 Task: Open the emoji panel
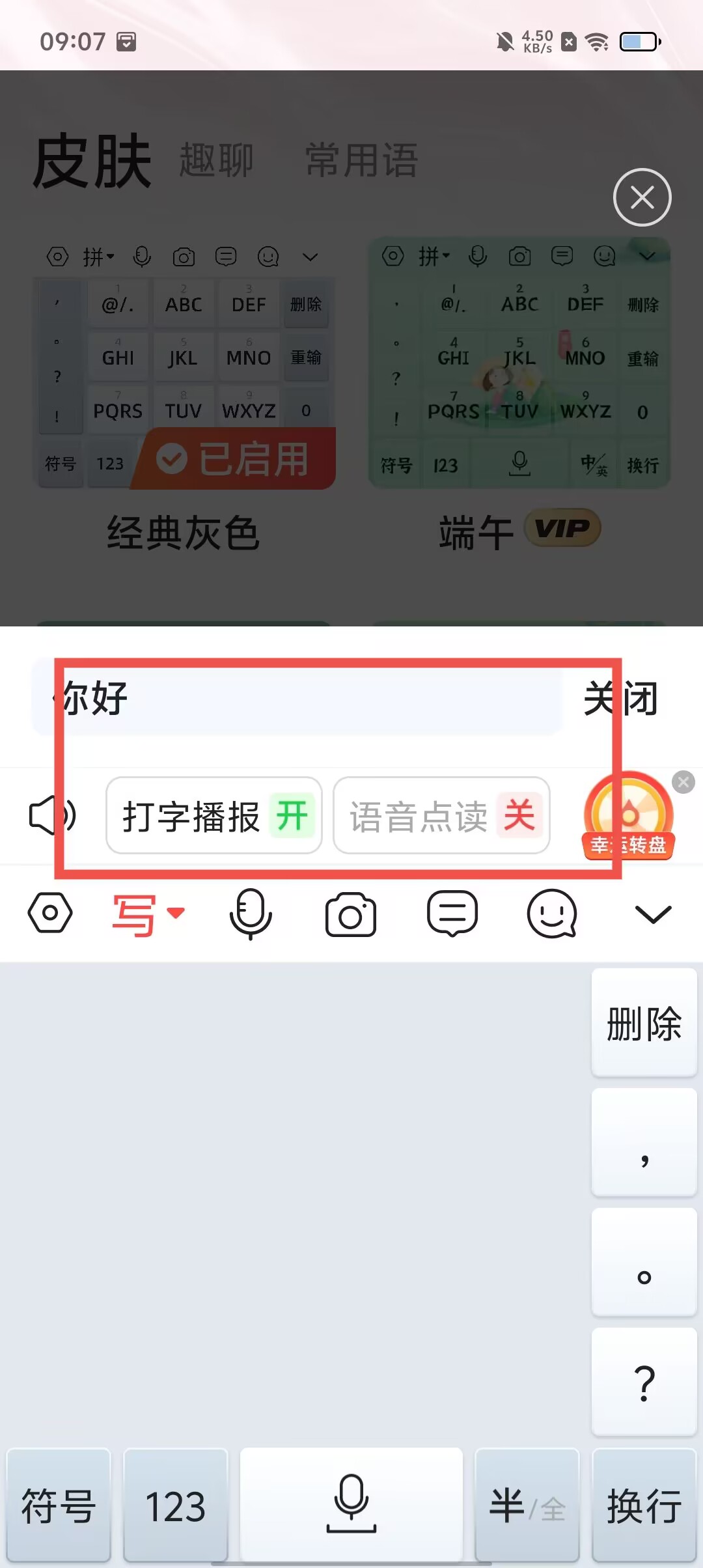click(x=552, y=914)
